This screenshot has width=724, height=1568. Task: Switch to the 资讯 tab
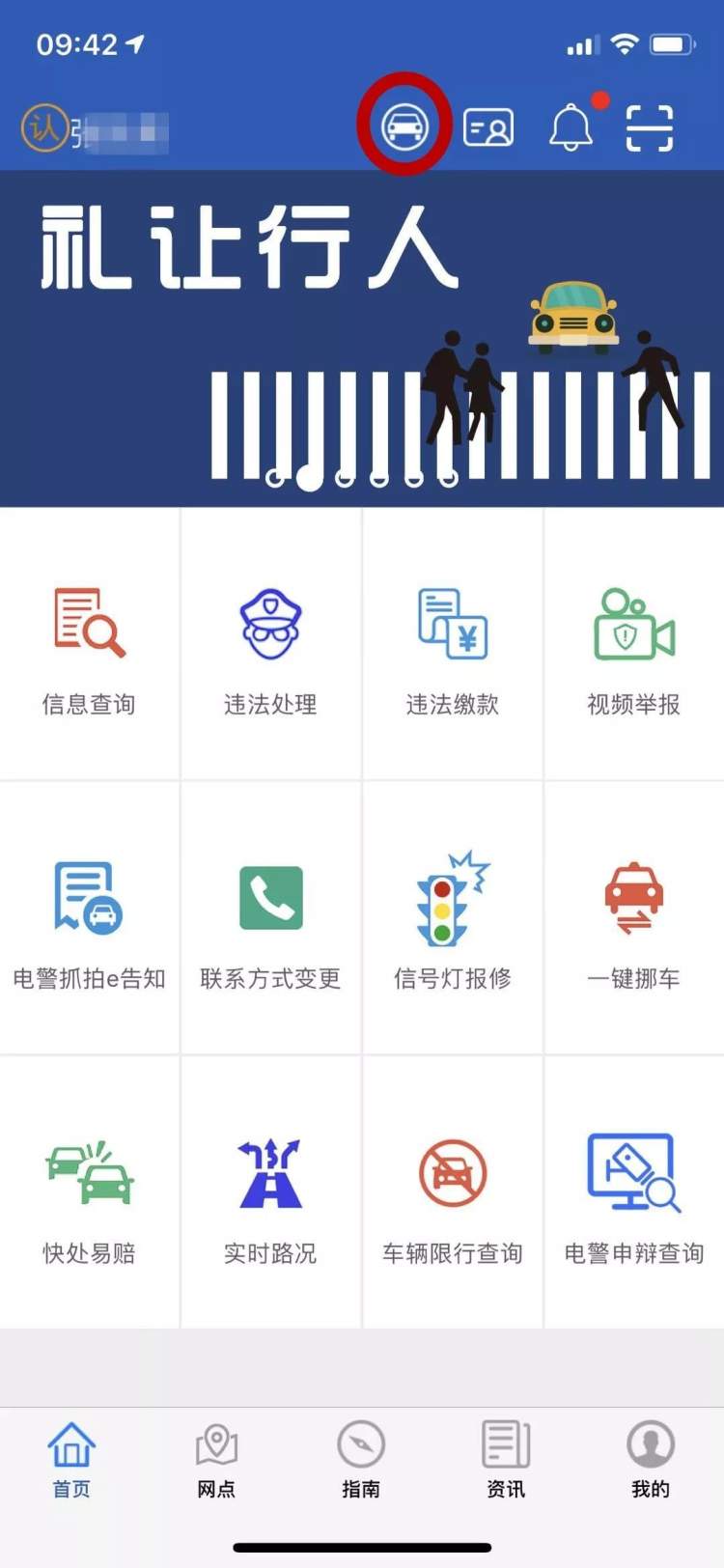point(506,1458)
